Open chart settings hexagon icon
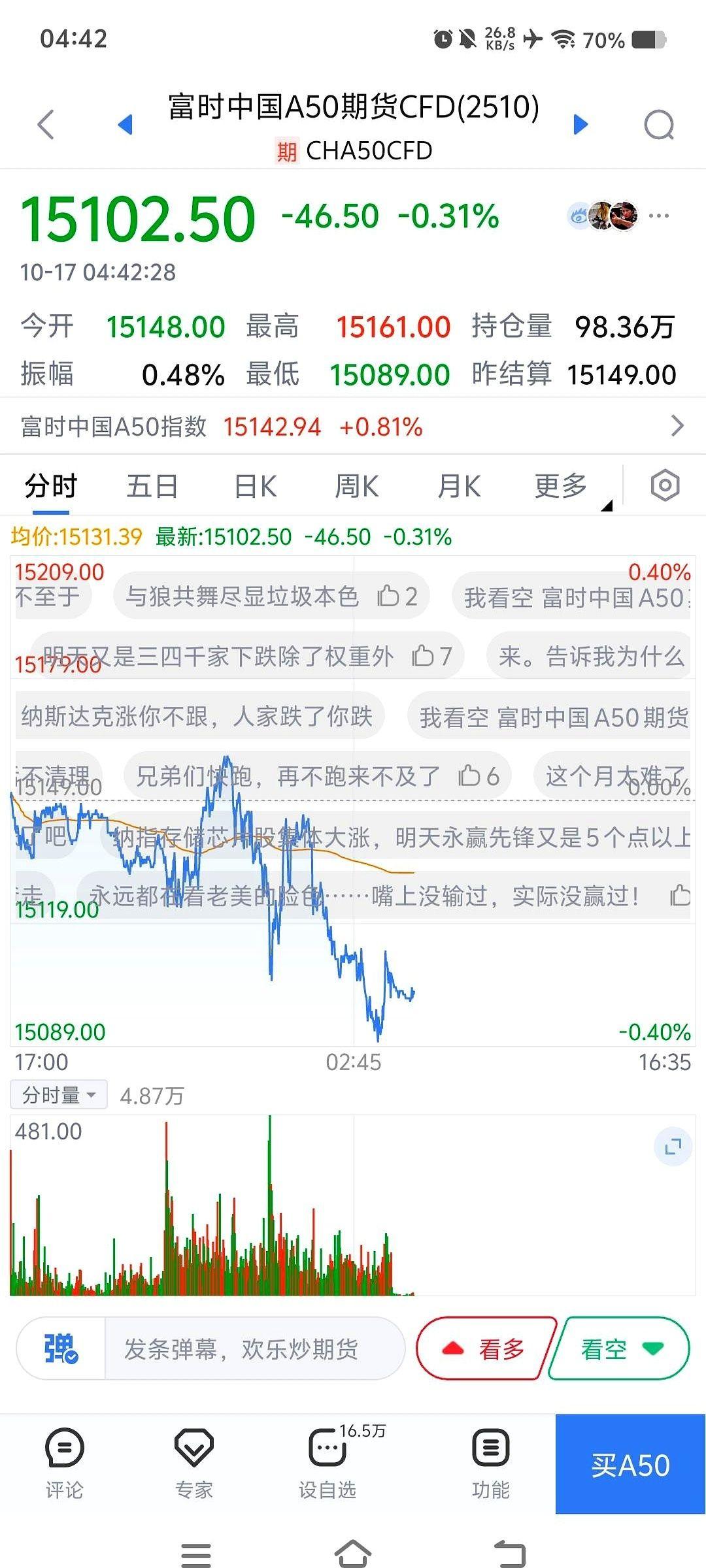Viewport: 706px width, 1568px height. [665, 485]
